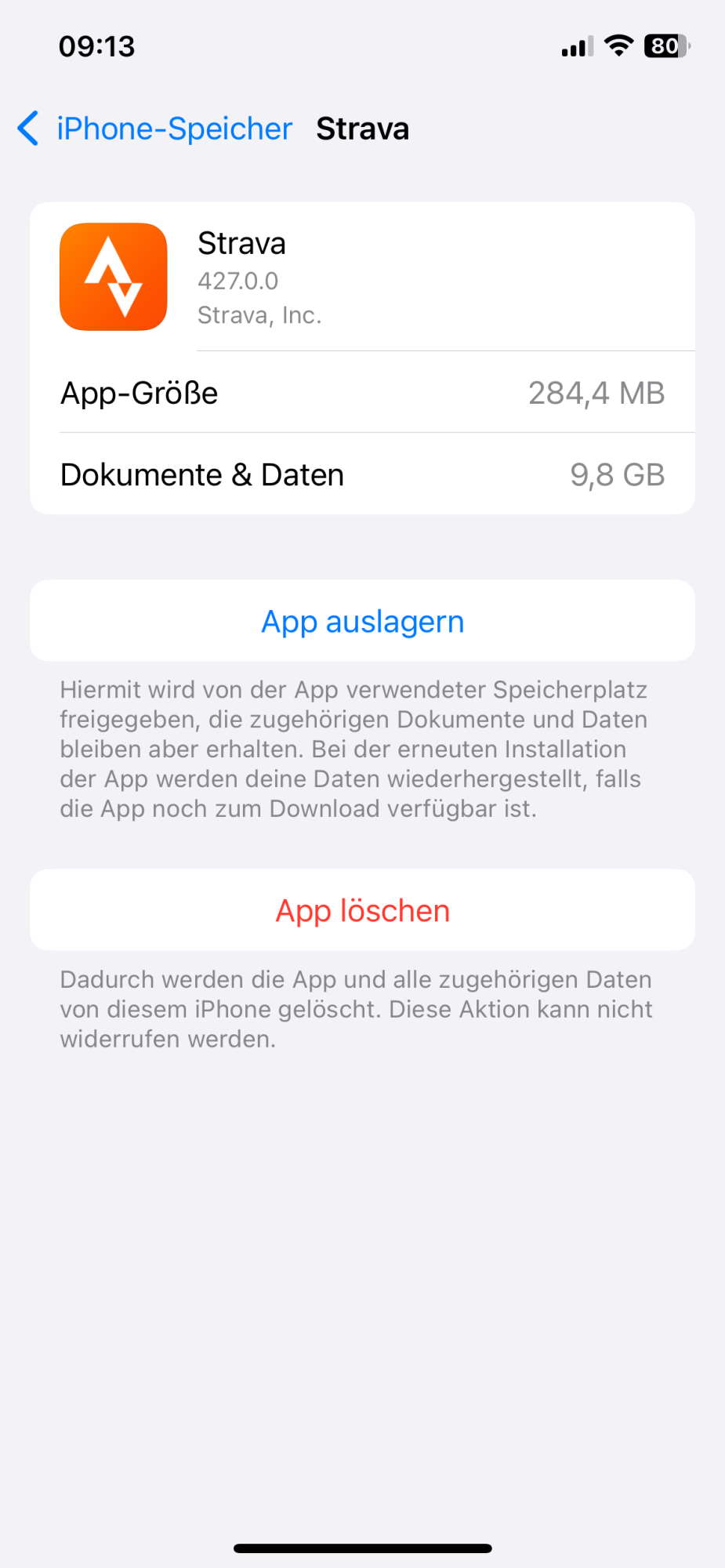Tap App auslagern to offload Strava
The height and width of the screenshot is (1568, 725).
[362, 621]
